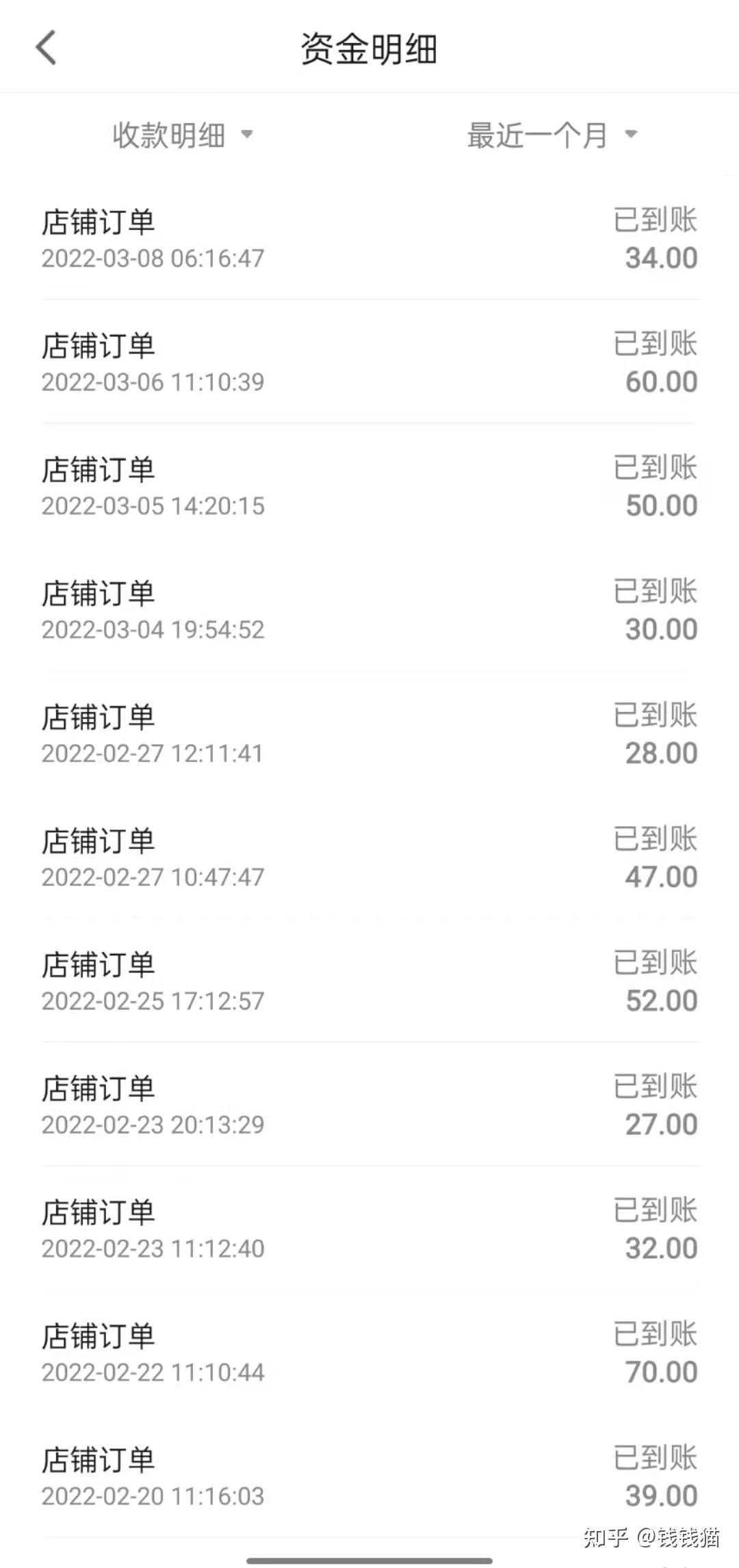Open the 27.00 order from 2022-02-23
Screen dimensions: 739x1568
[x=369, y=1105]
